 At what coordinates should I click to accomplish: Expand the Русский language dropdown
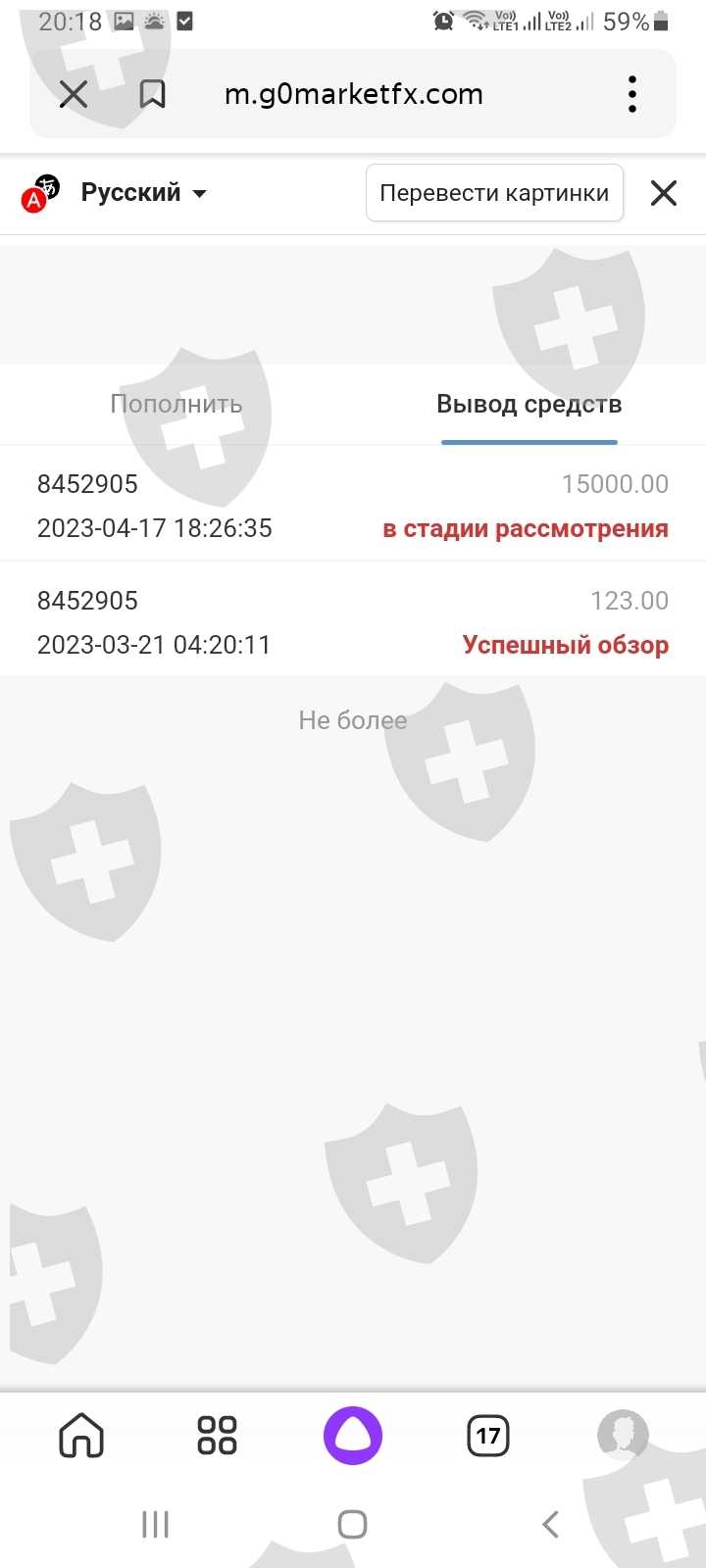[143, 193]
